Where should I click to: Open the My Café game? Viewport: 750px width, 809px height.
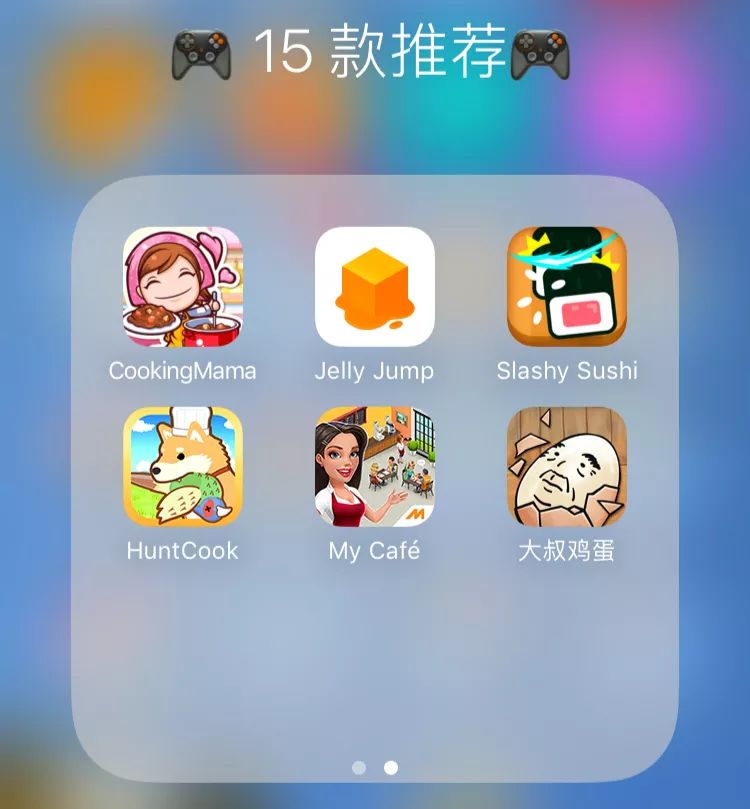coord(374,466)
